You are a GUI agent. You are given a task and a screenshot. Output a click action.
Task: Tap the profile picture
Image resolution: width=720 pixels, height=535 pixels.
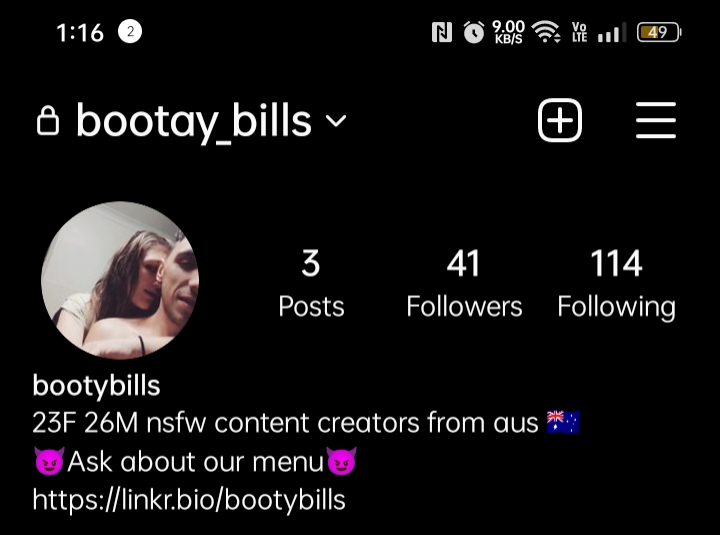(120, 279)
